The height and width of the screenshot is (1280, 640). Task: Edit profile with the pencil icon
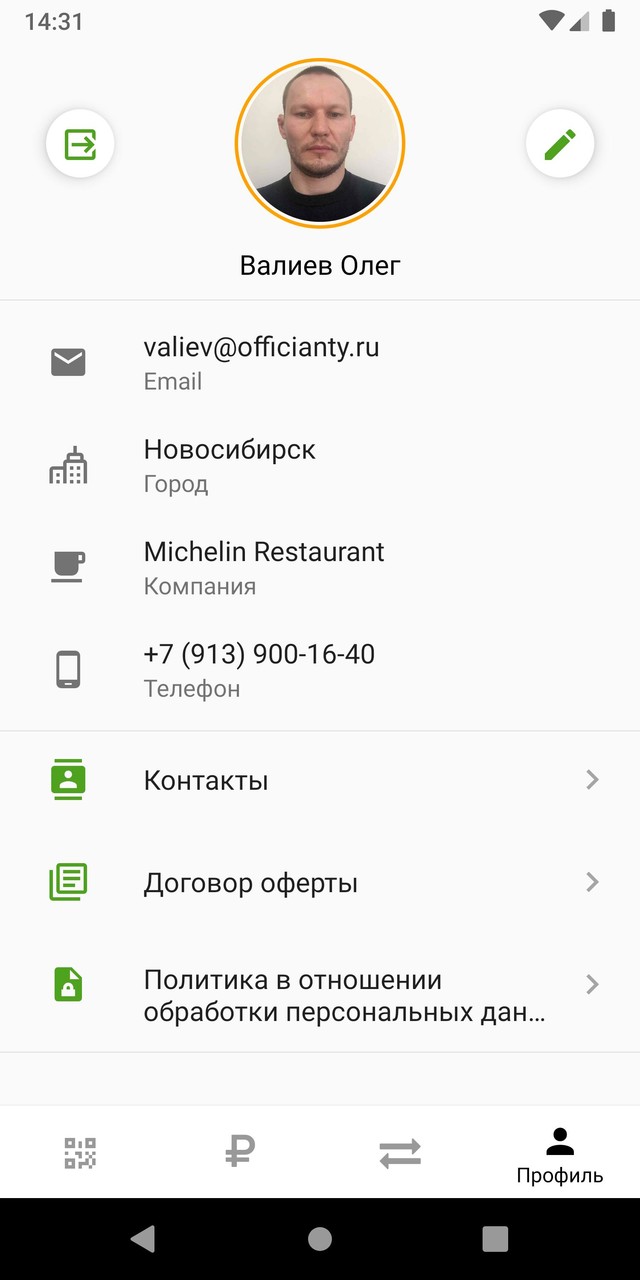pos(560,144)
